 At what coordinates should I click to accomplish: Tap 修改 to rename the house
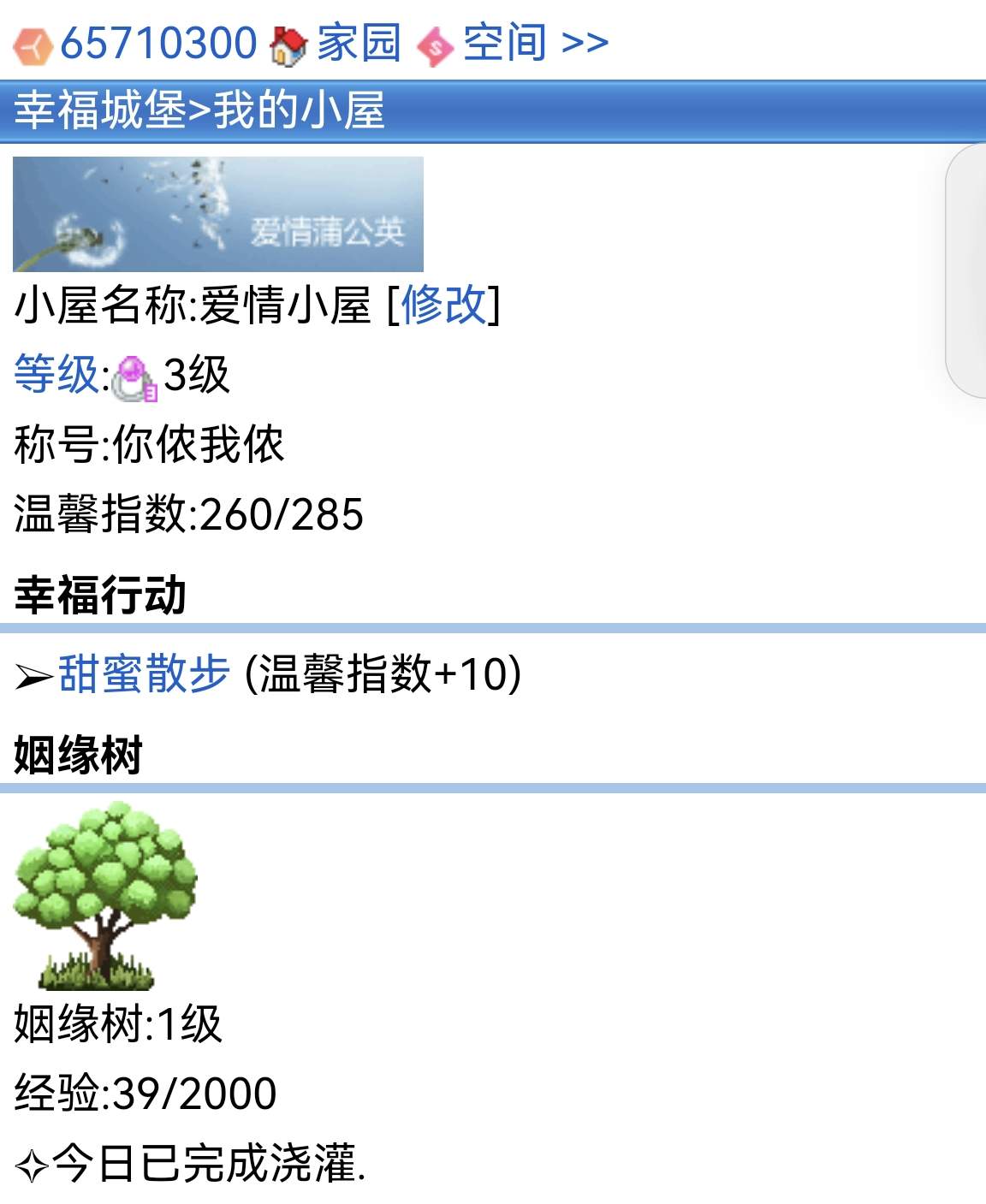point(443,305)
